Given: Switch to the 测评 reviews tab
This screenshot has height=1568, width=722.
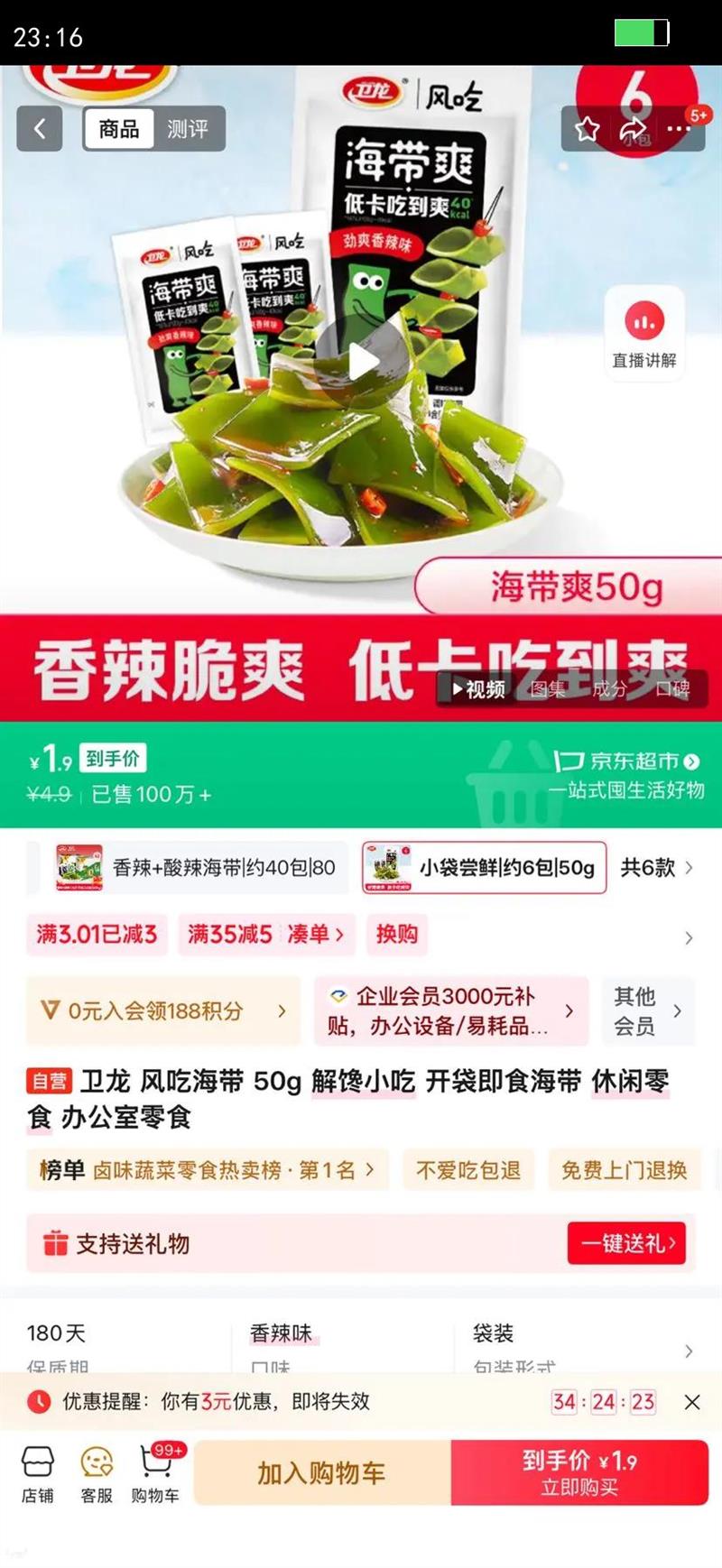Looking at the screenshot, I should click(187, 128).
